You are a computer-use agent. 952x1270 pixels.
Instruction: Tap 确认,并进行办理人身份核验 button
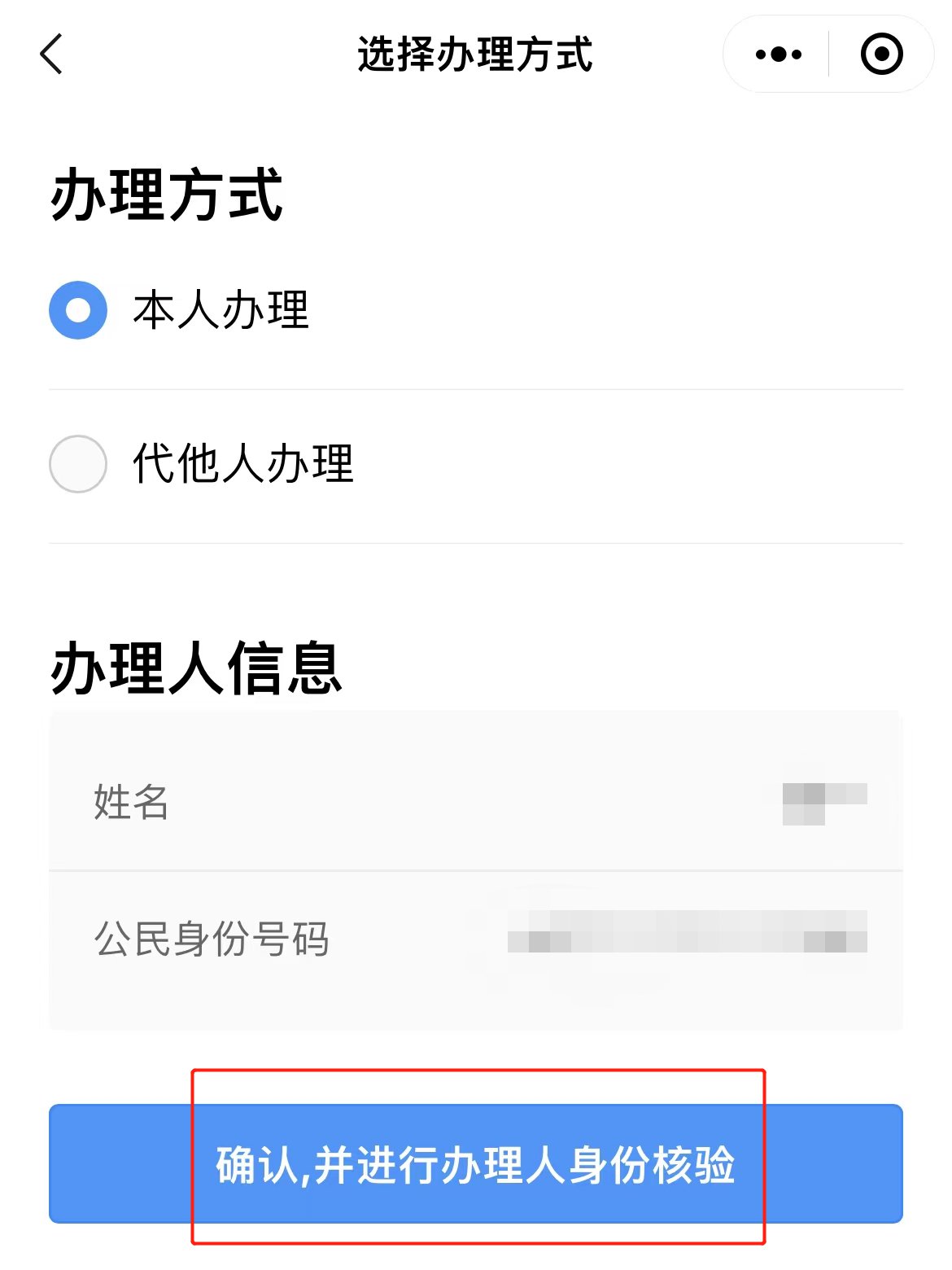(475, 1164)
